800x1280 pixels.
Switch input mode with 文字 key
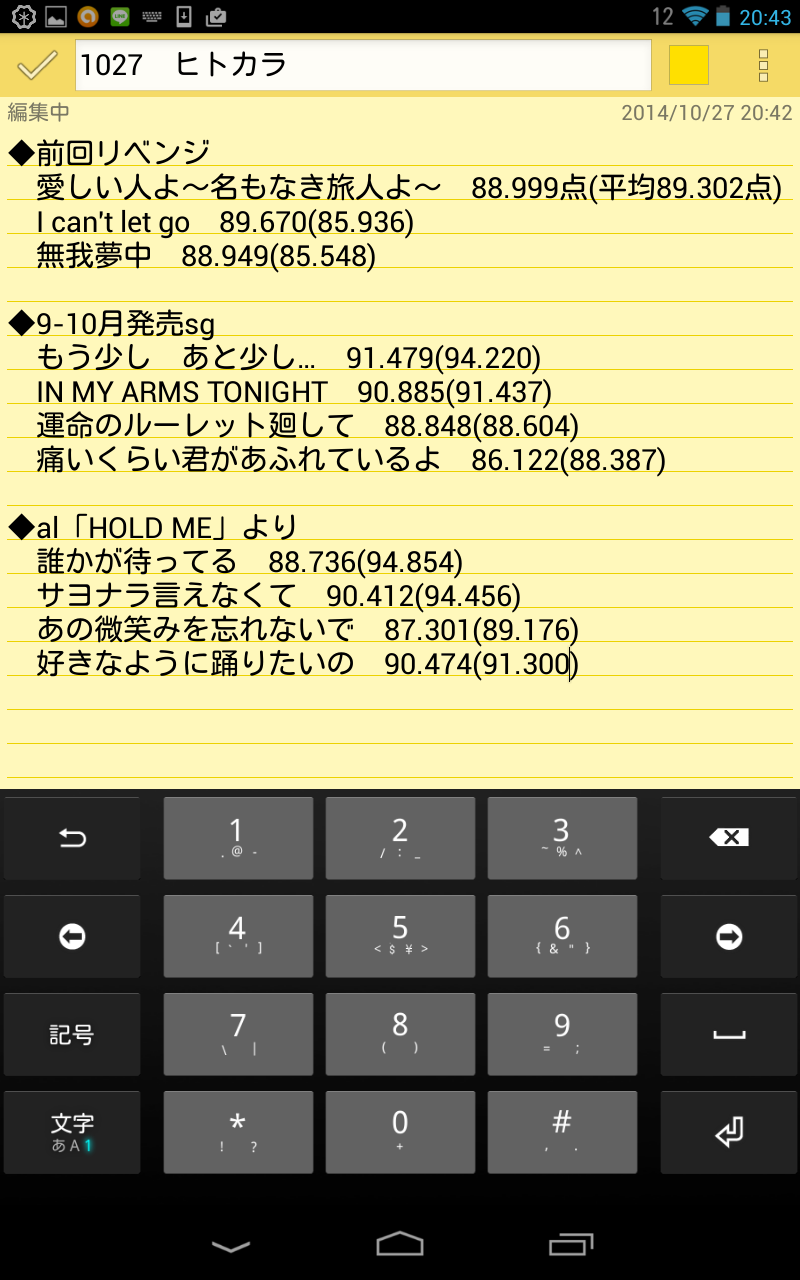tap(72, 1131)
